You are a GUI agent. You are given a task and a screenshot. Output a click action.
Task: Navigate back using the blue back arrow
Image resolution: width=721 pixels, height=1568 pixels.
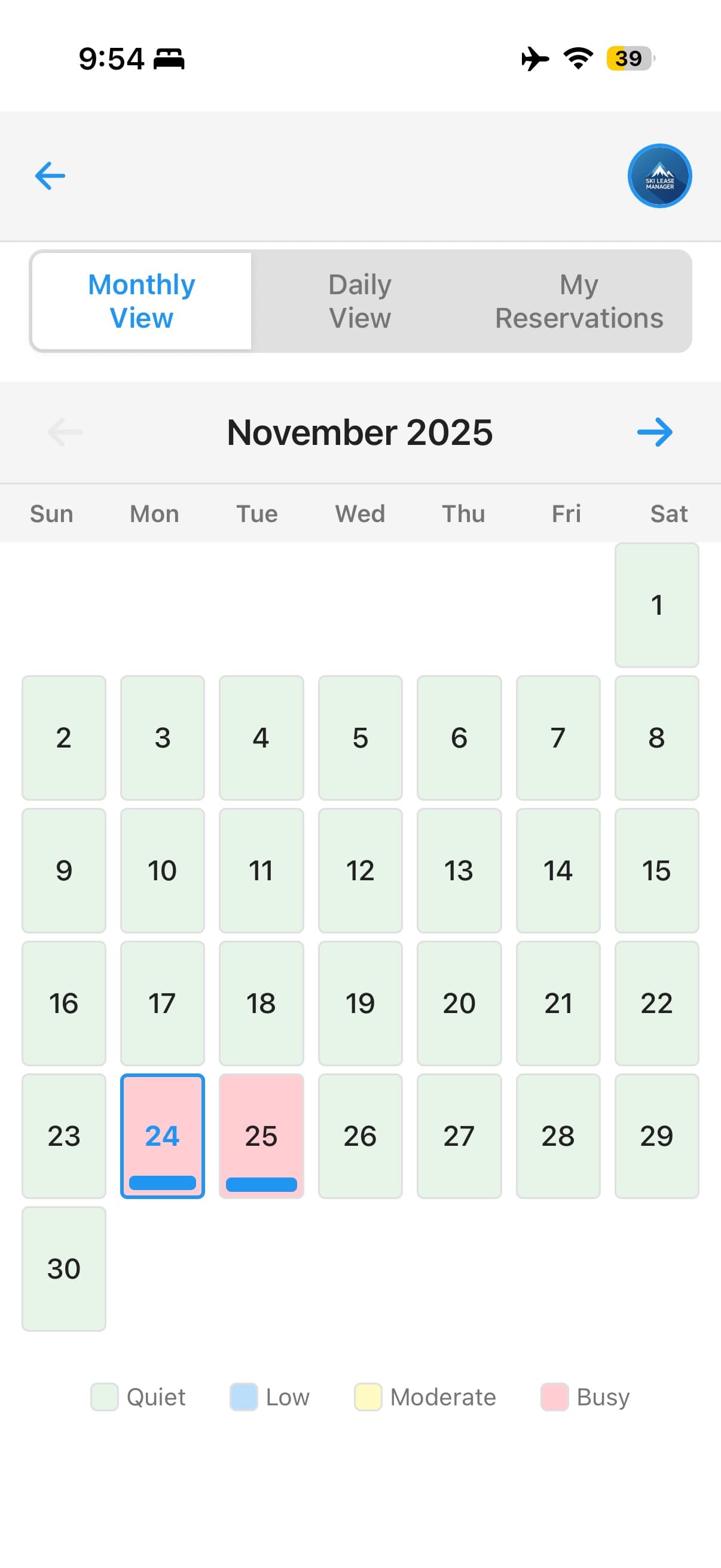tap(49, 175)
